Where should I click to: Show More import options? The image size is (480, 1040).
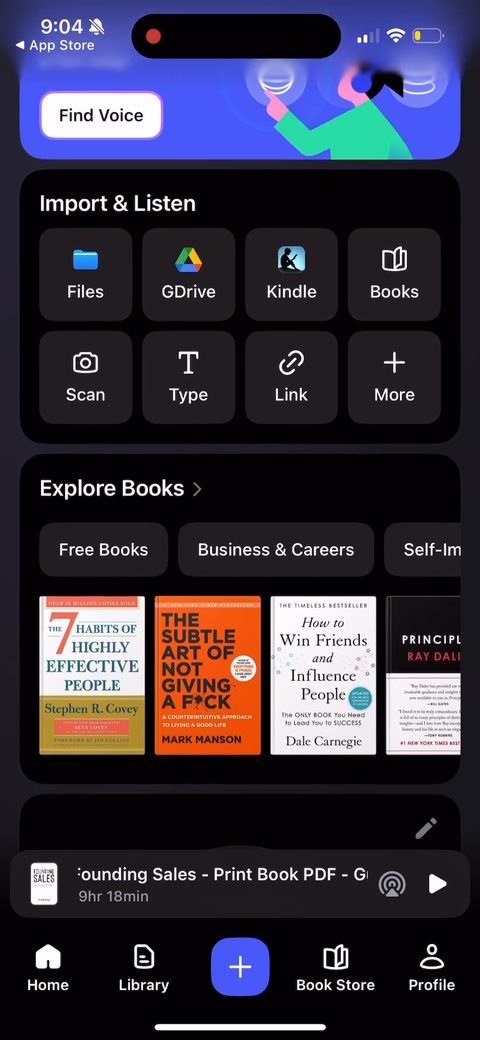point(394,377)
